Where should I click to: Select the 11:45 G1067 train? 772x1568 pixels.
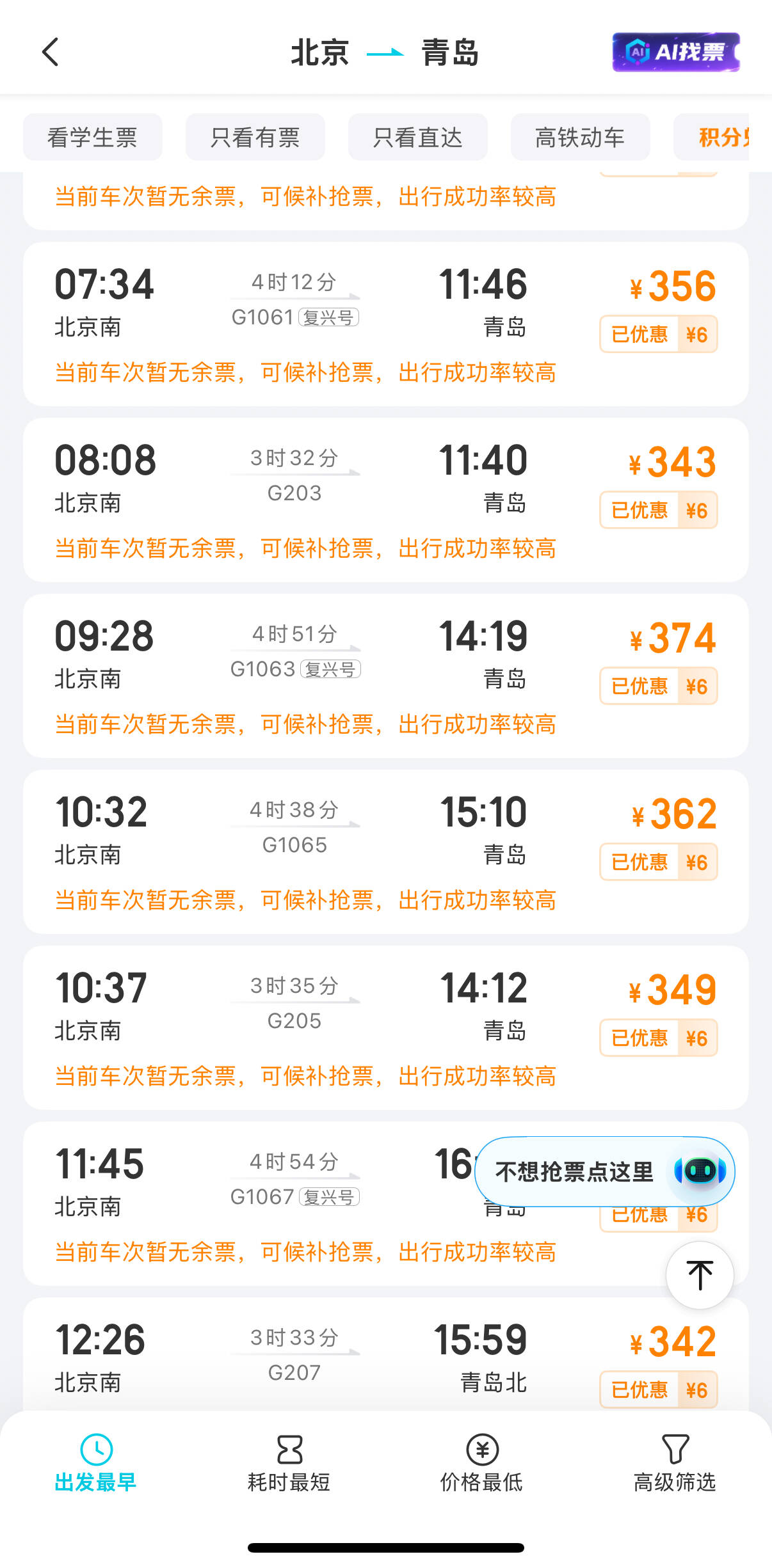[250, 1204]
